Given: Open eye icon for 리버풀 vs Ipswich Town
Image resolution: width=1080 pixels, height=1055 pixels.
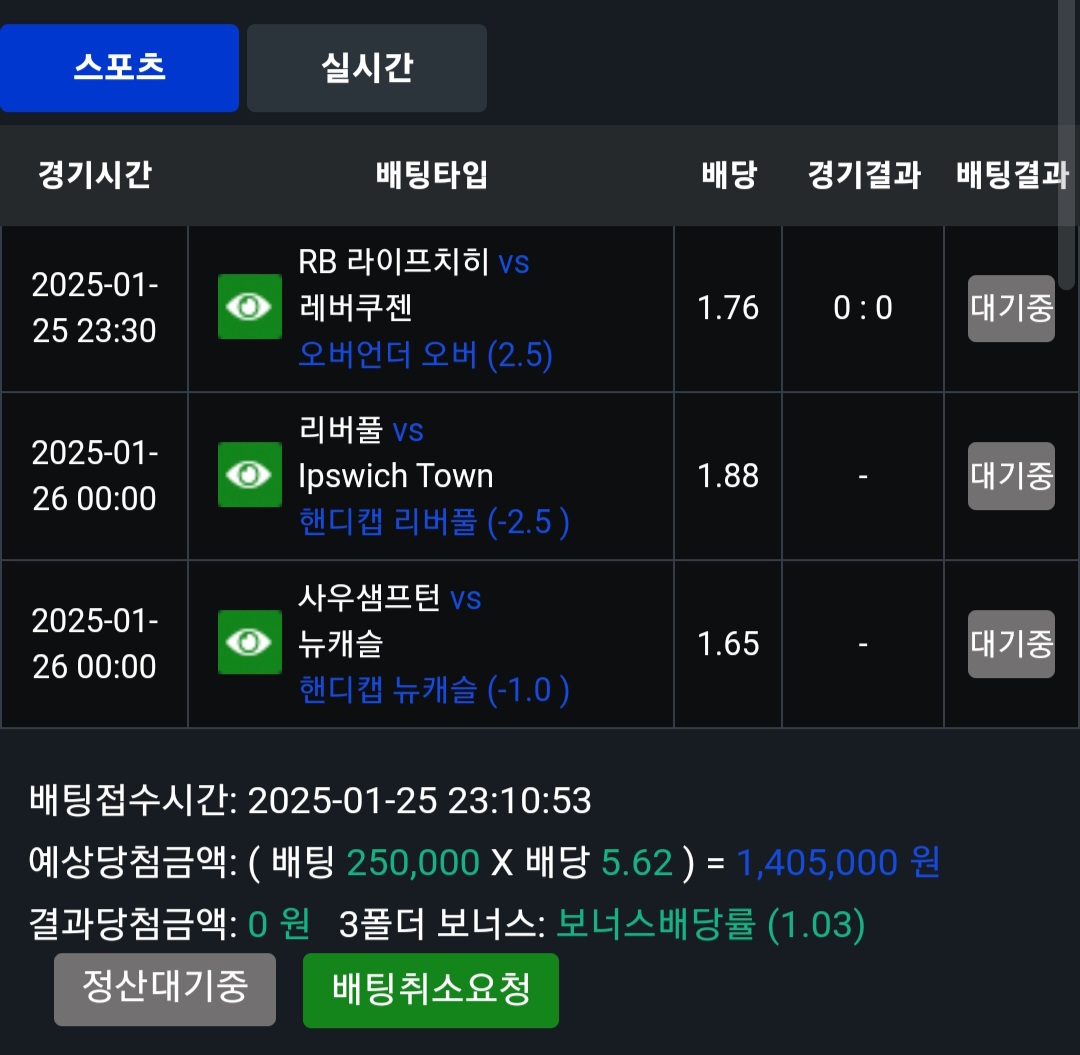Looking at the screenshot, I should [250, 475].
